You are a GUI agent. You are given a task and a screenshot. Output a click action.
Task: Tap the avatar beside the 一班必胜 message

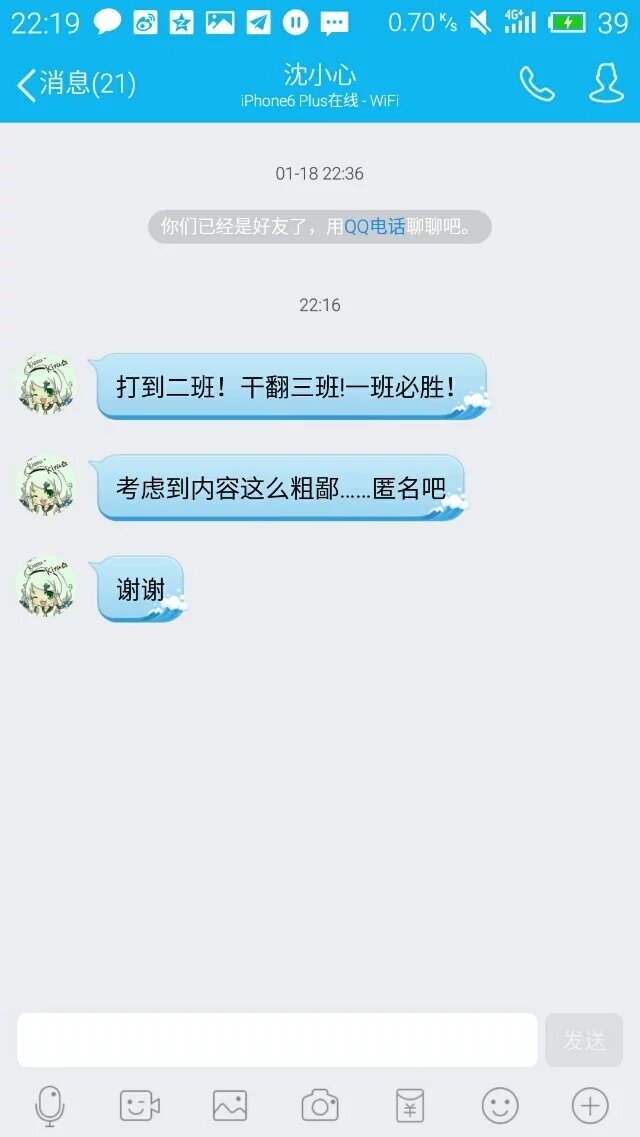47,383
